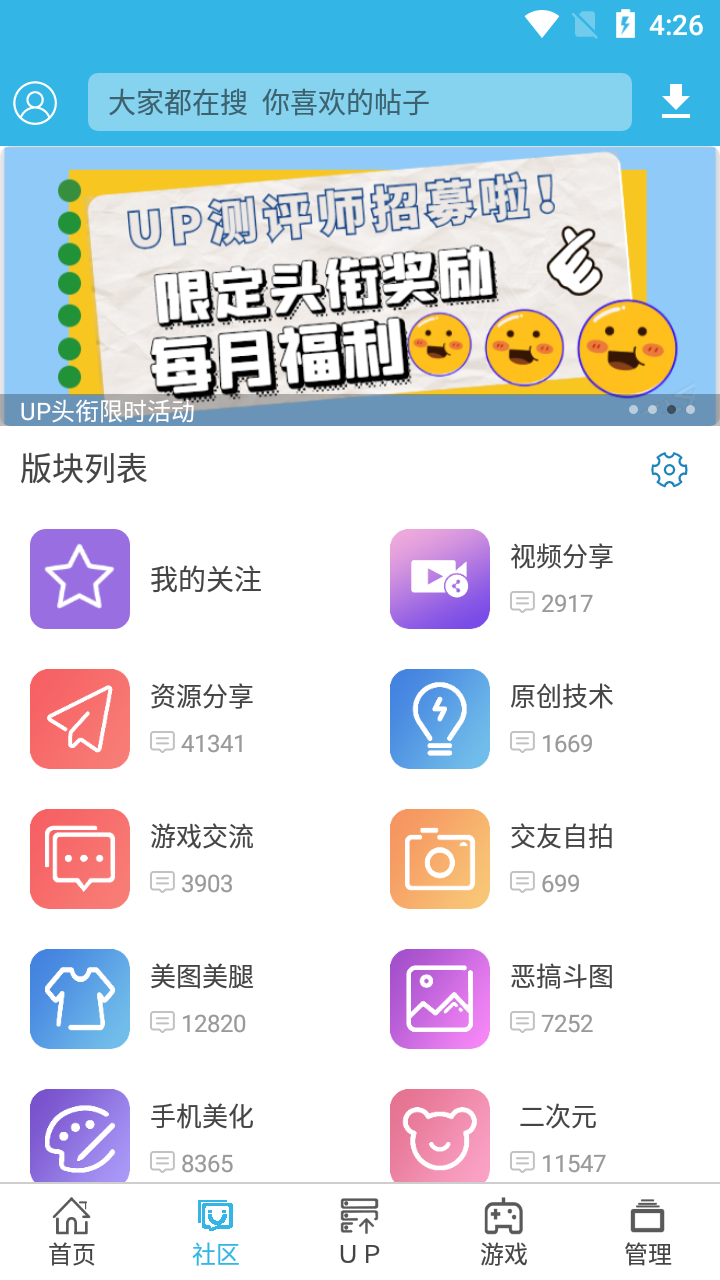Open the board list settings gear
The height and width of the screenshot is (1280, 720).
(x=668, y=469)
